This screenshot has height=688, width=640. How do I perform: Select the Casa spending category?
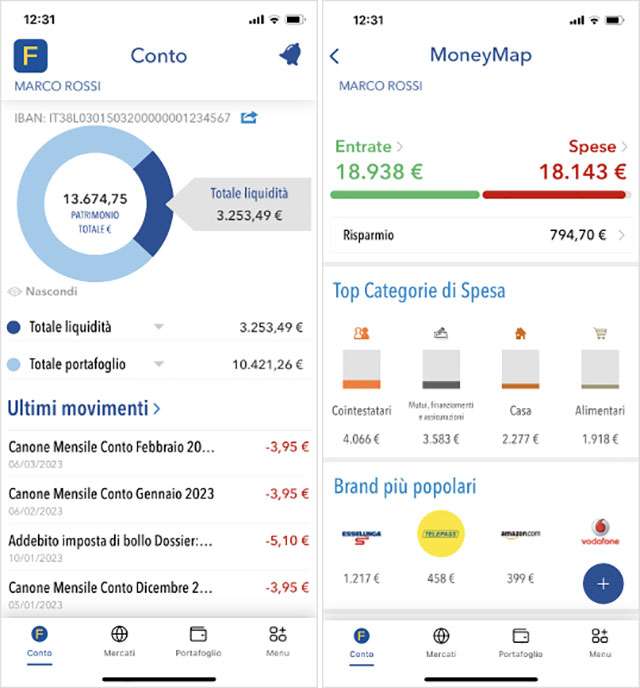coord(520,385)
